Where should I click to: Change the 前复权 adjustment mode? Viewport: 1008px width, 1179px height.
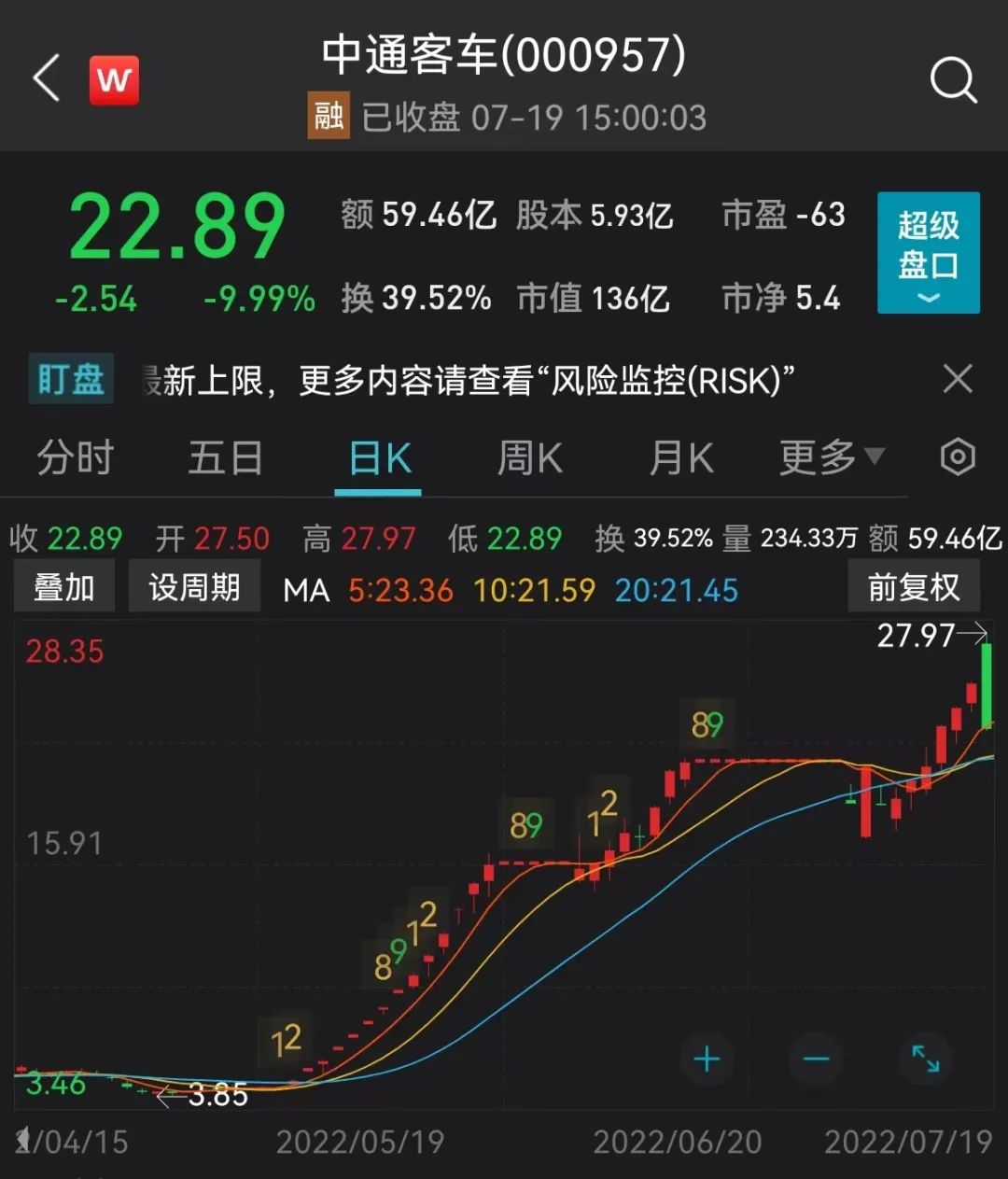(x=913, y=587)
